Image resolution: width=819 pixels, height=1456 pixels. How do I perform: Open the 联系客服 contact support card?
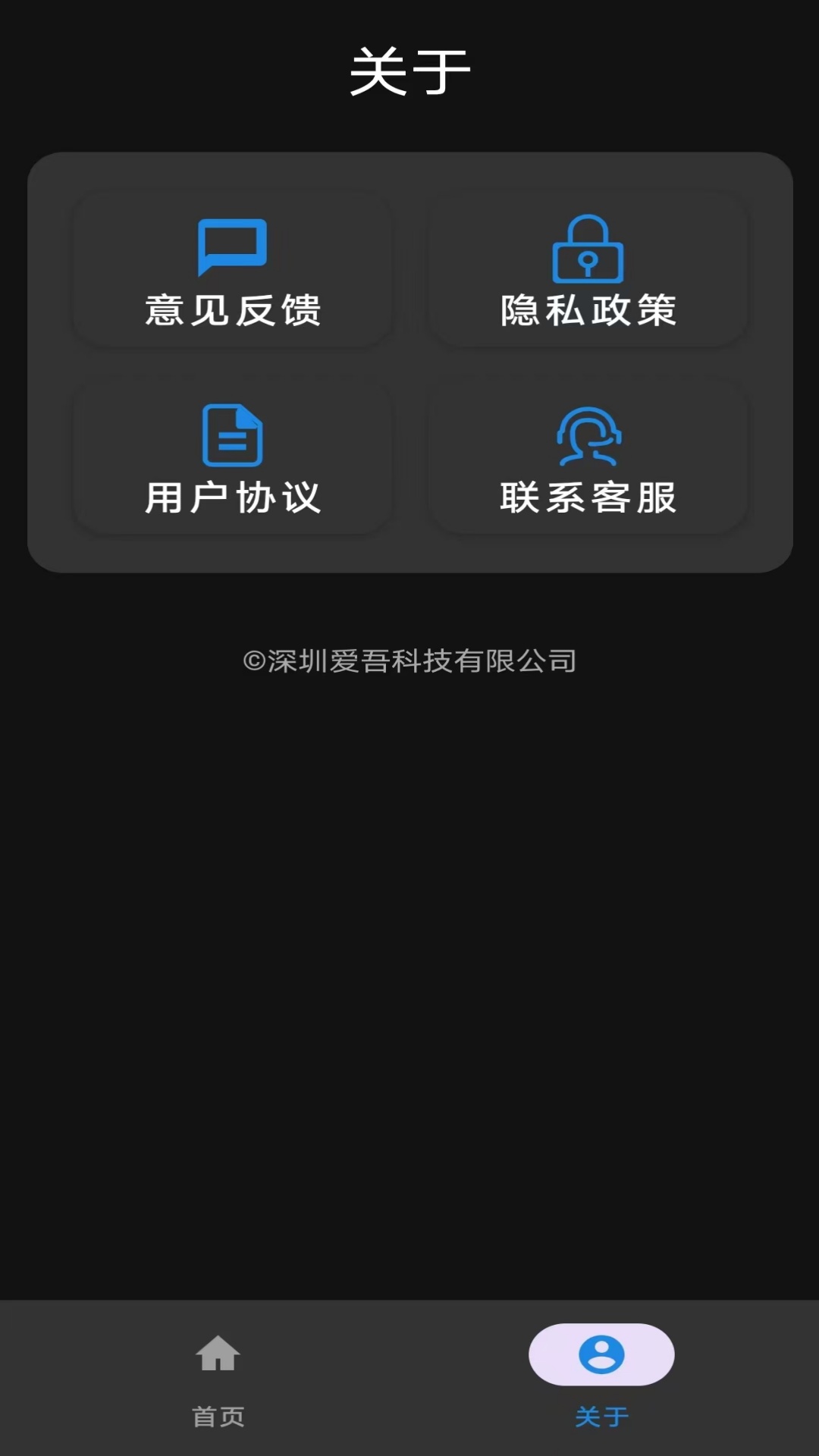589,459
